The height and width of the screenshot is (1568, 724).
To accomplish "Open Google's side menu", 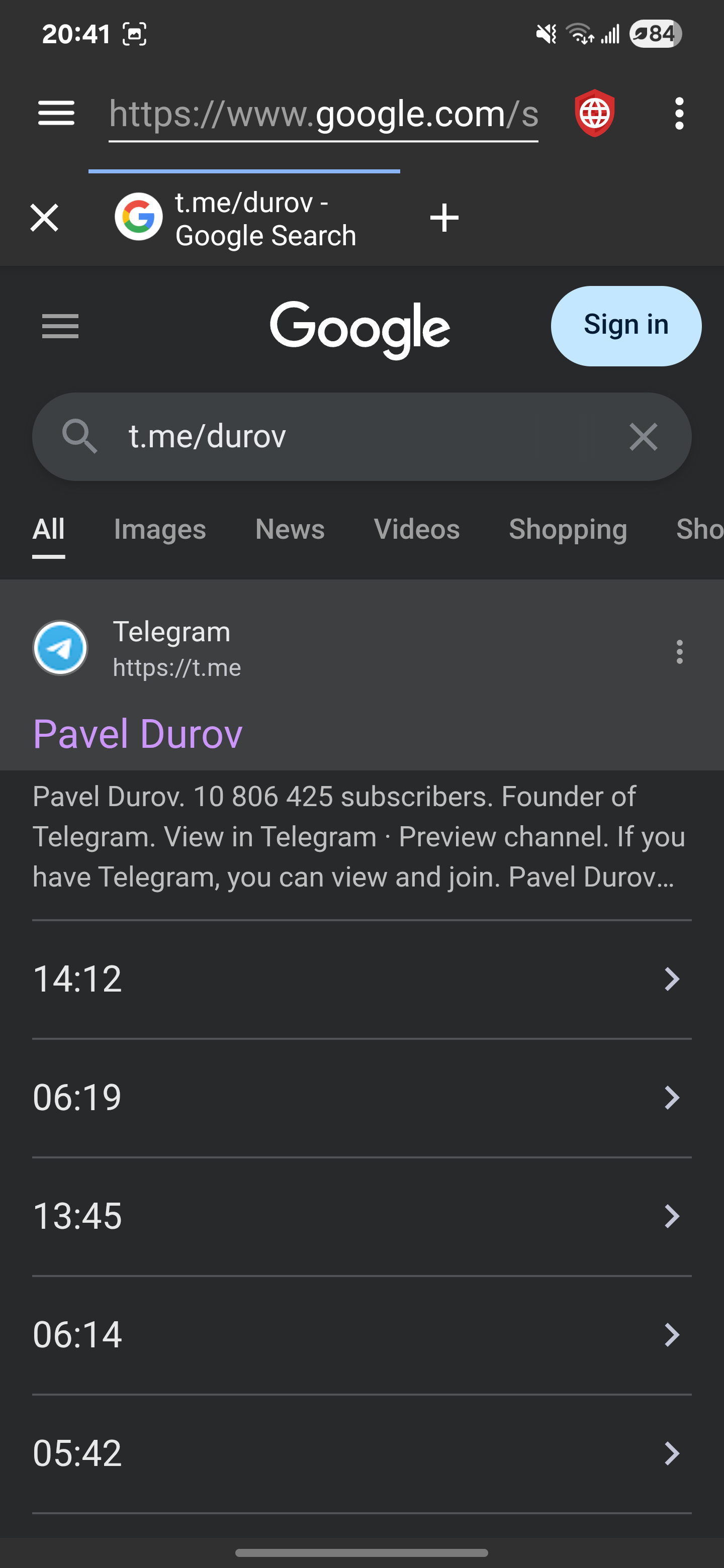I will [60, 326].
